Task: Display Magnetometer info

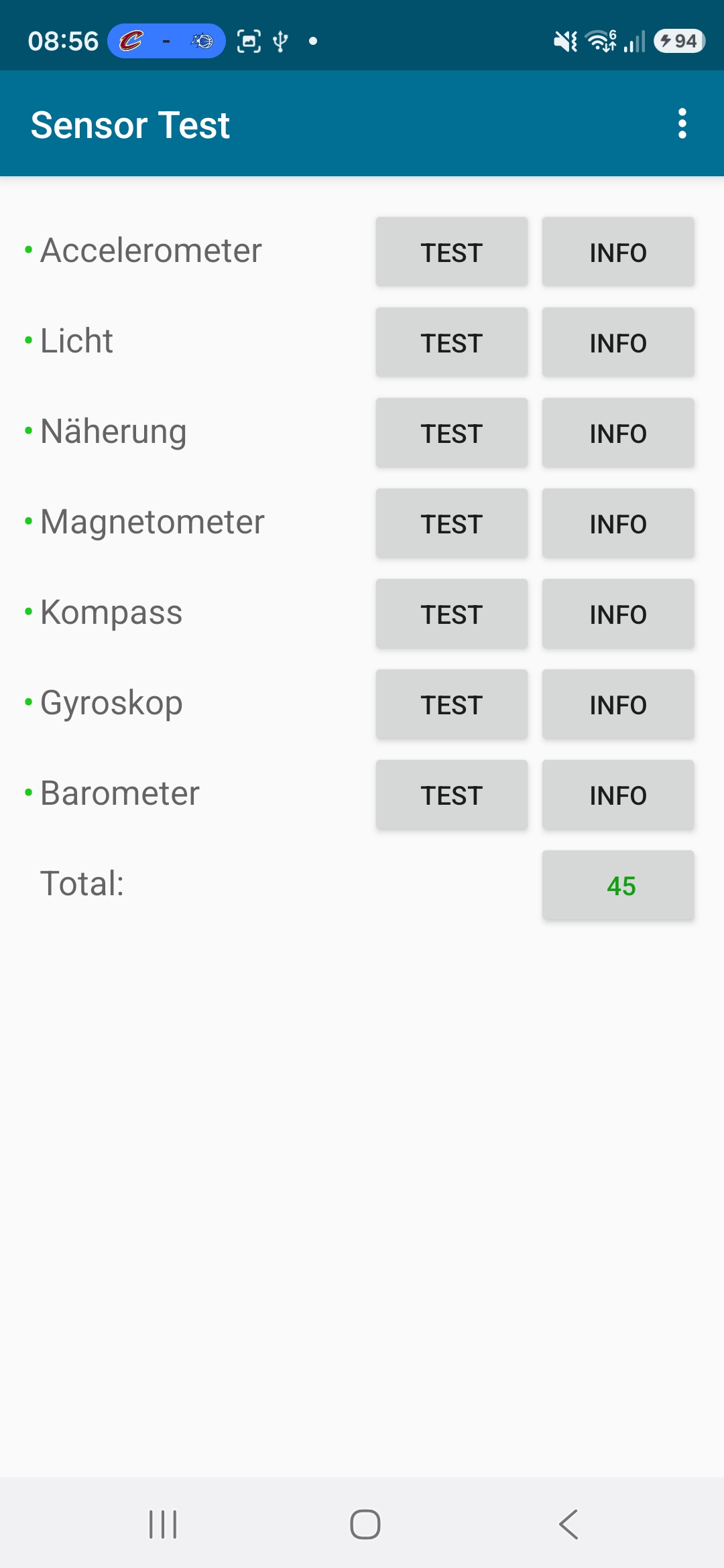Action: (x=617, y=524)
